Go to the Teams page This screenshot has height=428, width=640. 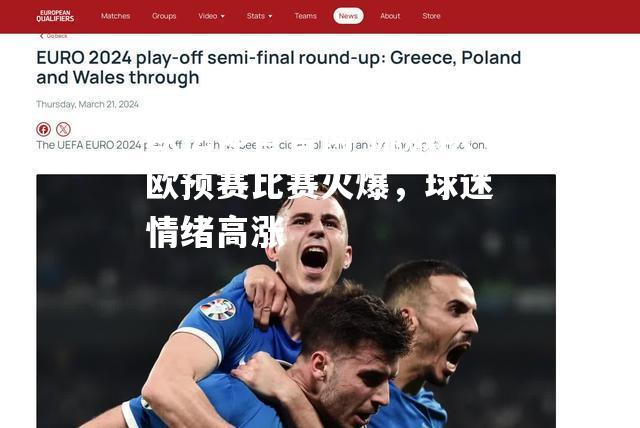tap(305, 16)
